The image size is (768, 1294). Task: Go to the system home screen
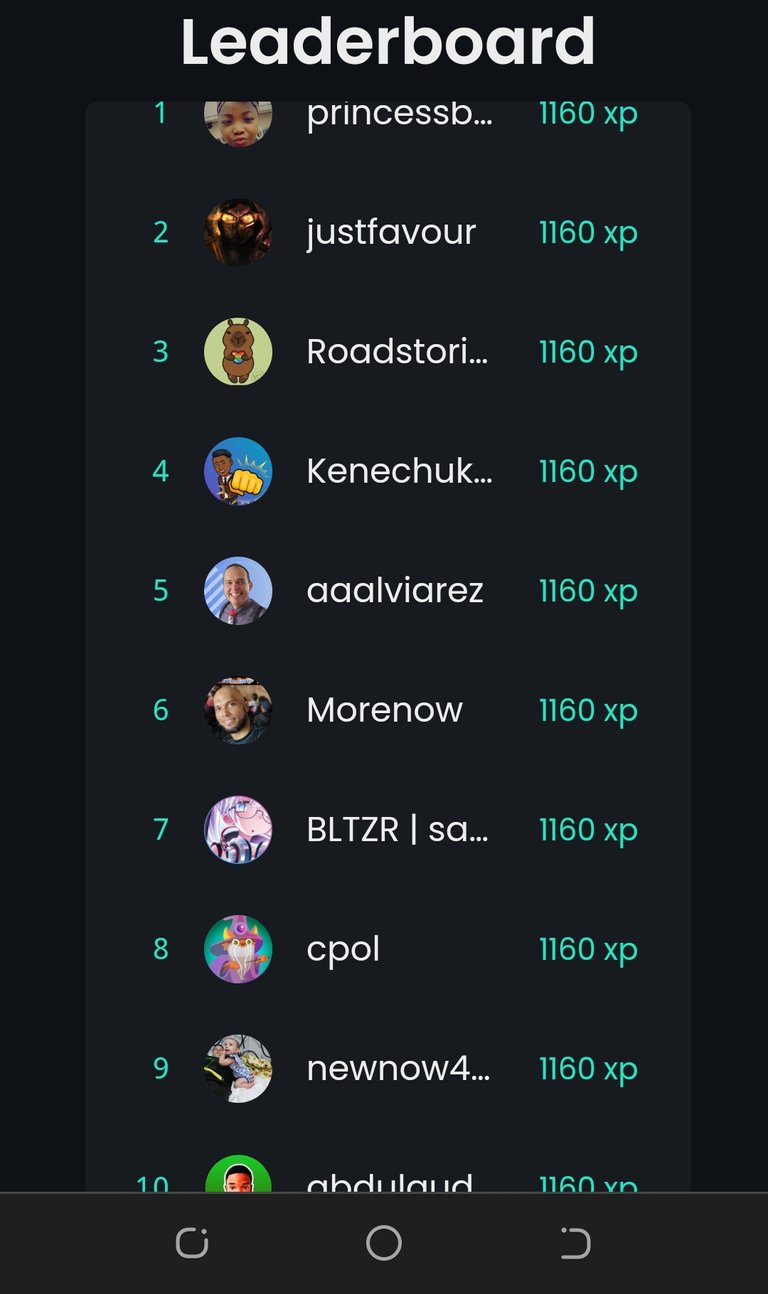(x=384, y=1243)
